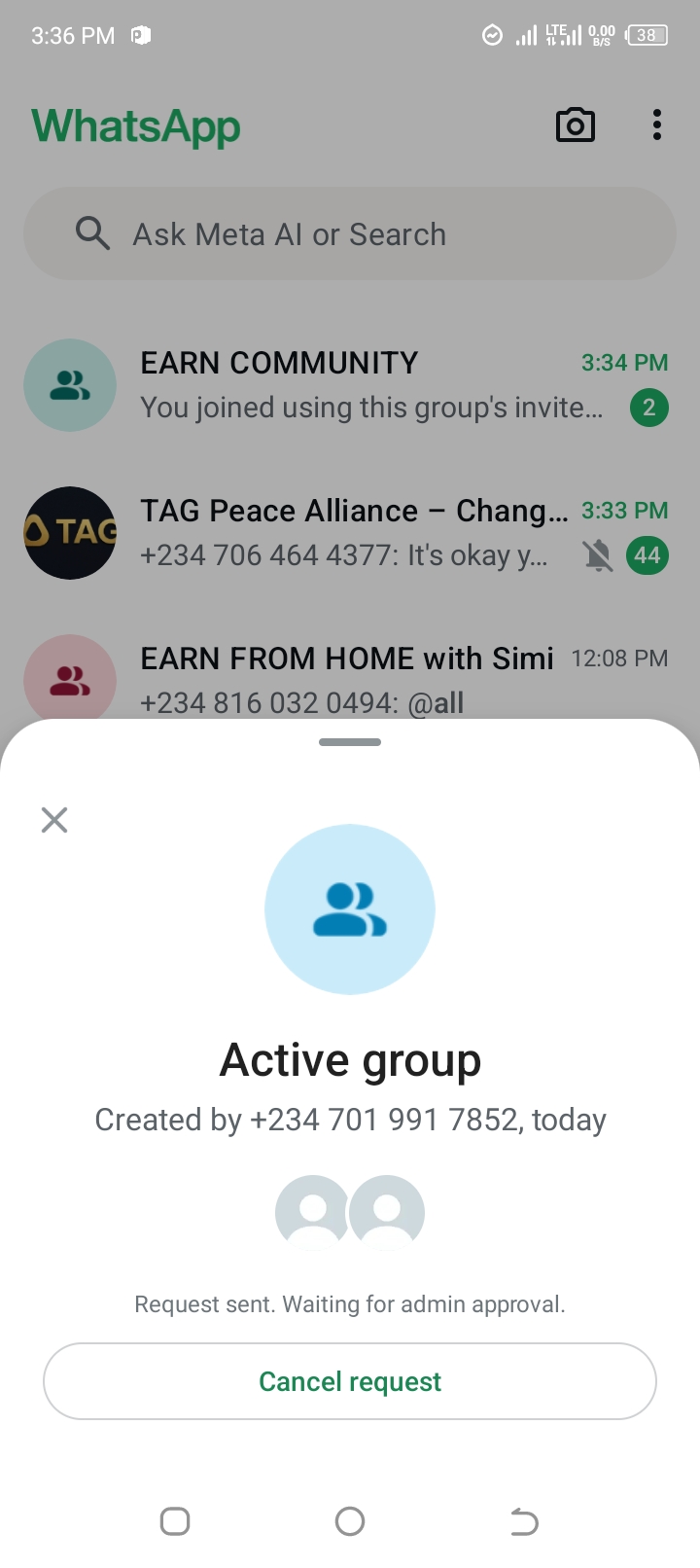Viewport: 700px width, 1568px height.
Task: Go to the home screen
Action: 350,1521
